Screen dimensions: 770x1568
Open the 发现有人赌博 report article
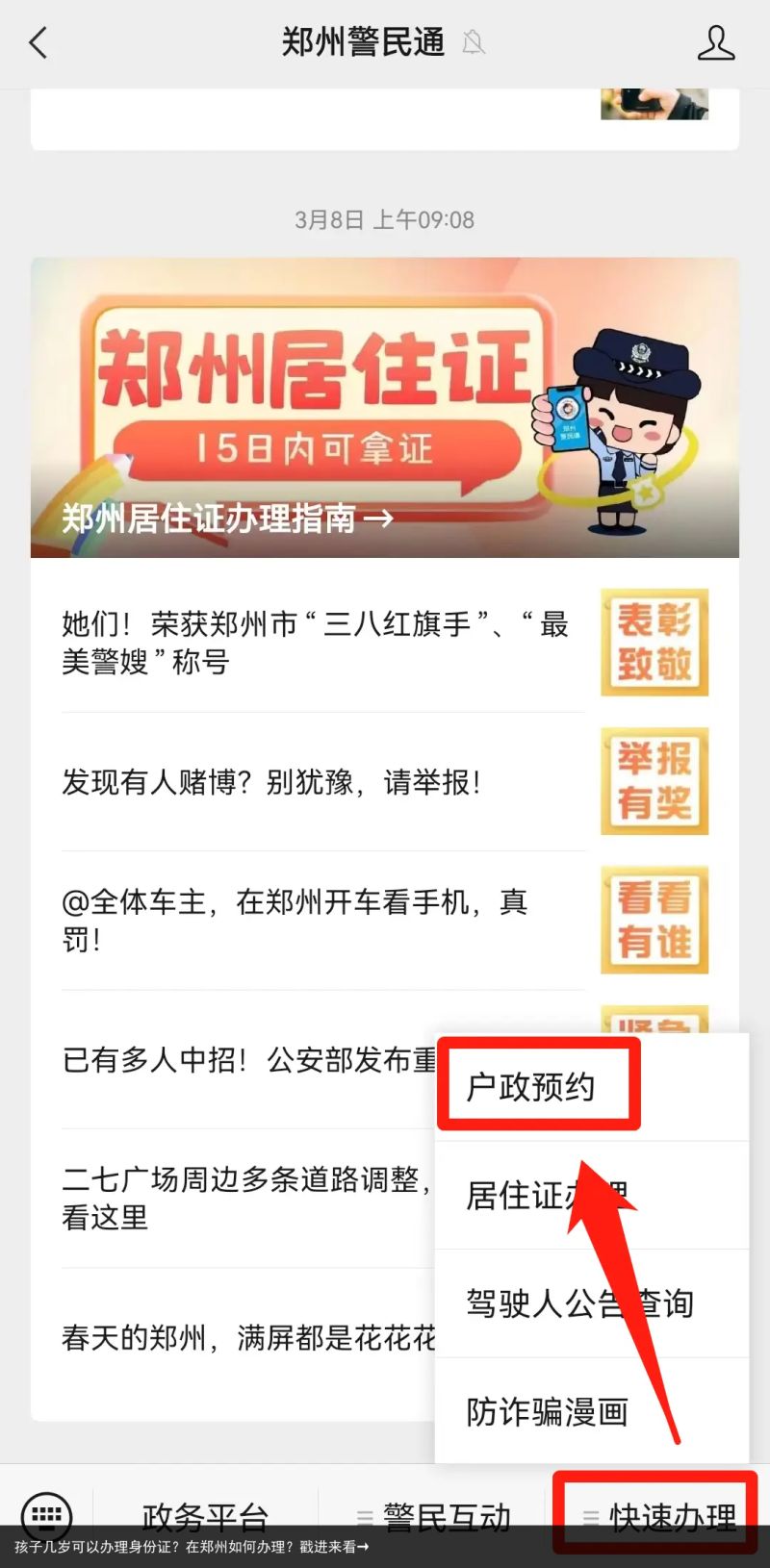click(x=271, y=782)
